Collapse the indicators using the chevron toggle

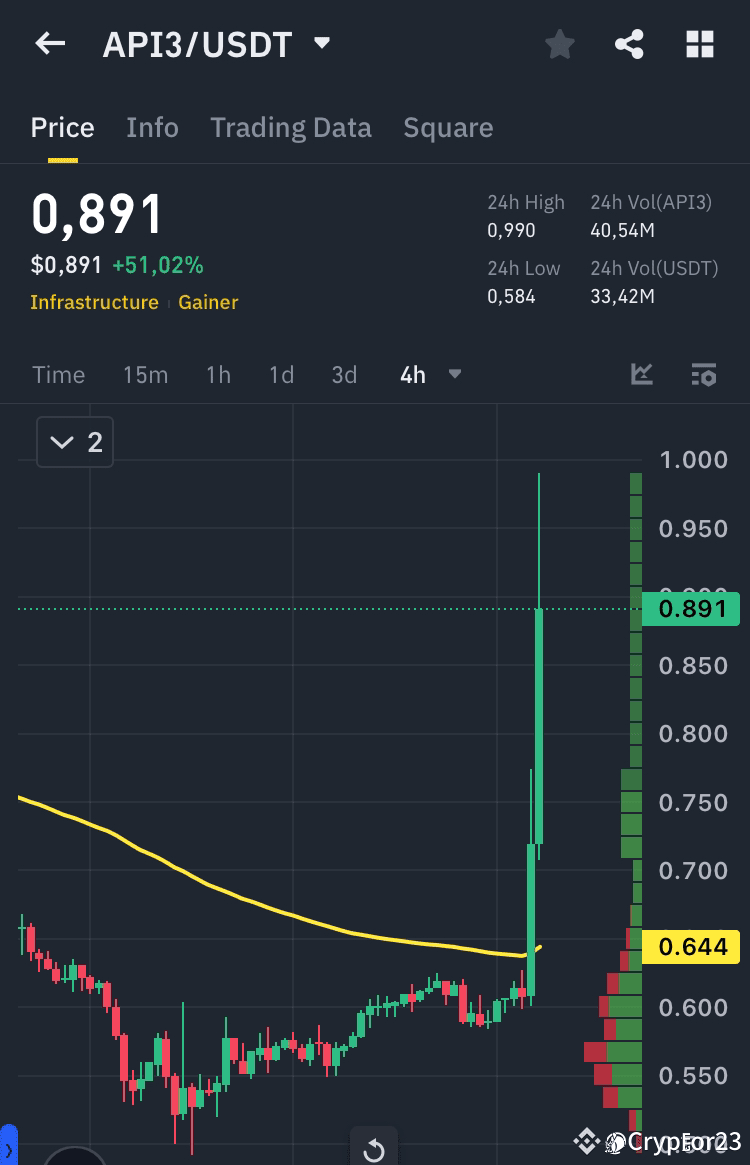(x=61, y=442)
